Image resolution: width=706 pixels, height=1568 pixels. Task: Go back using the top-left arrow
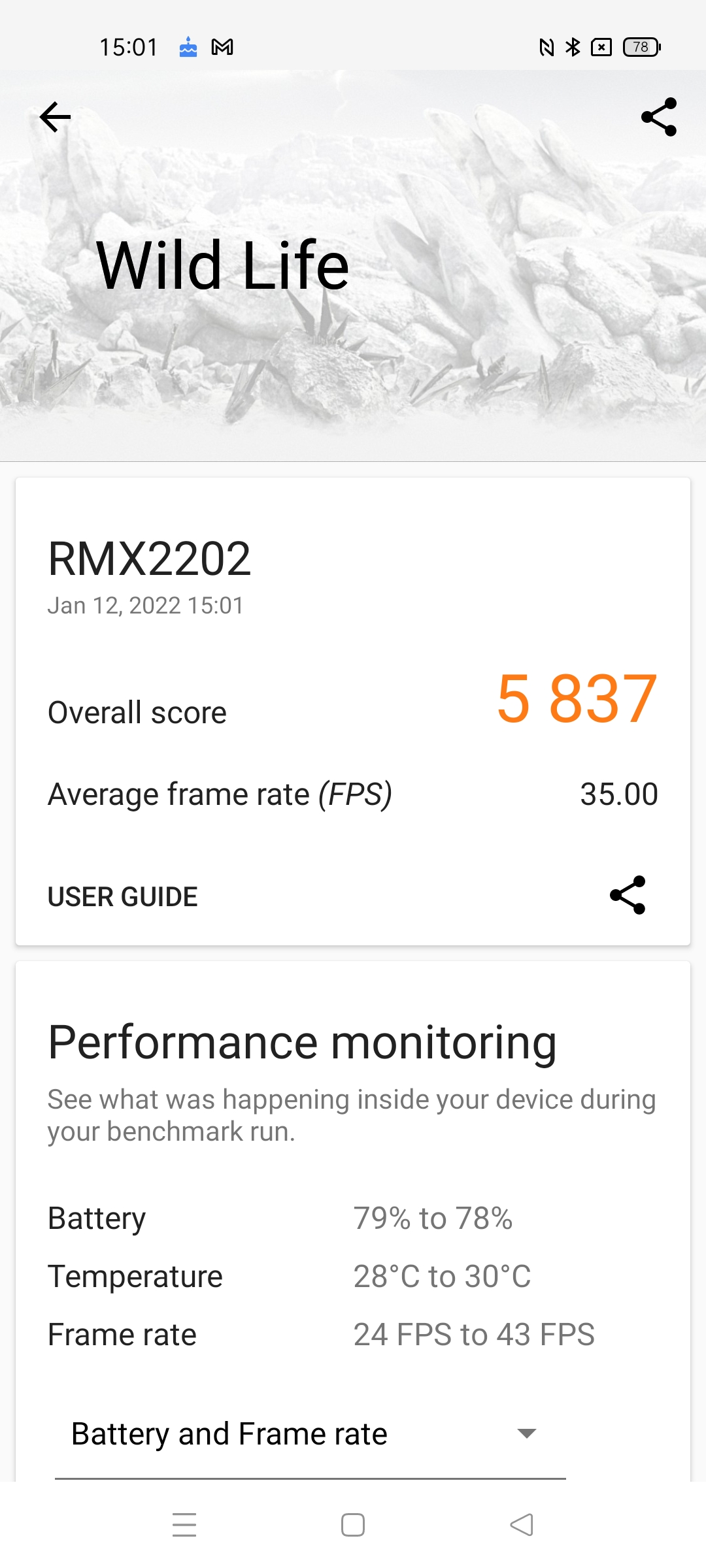point(55,118)
